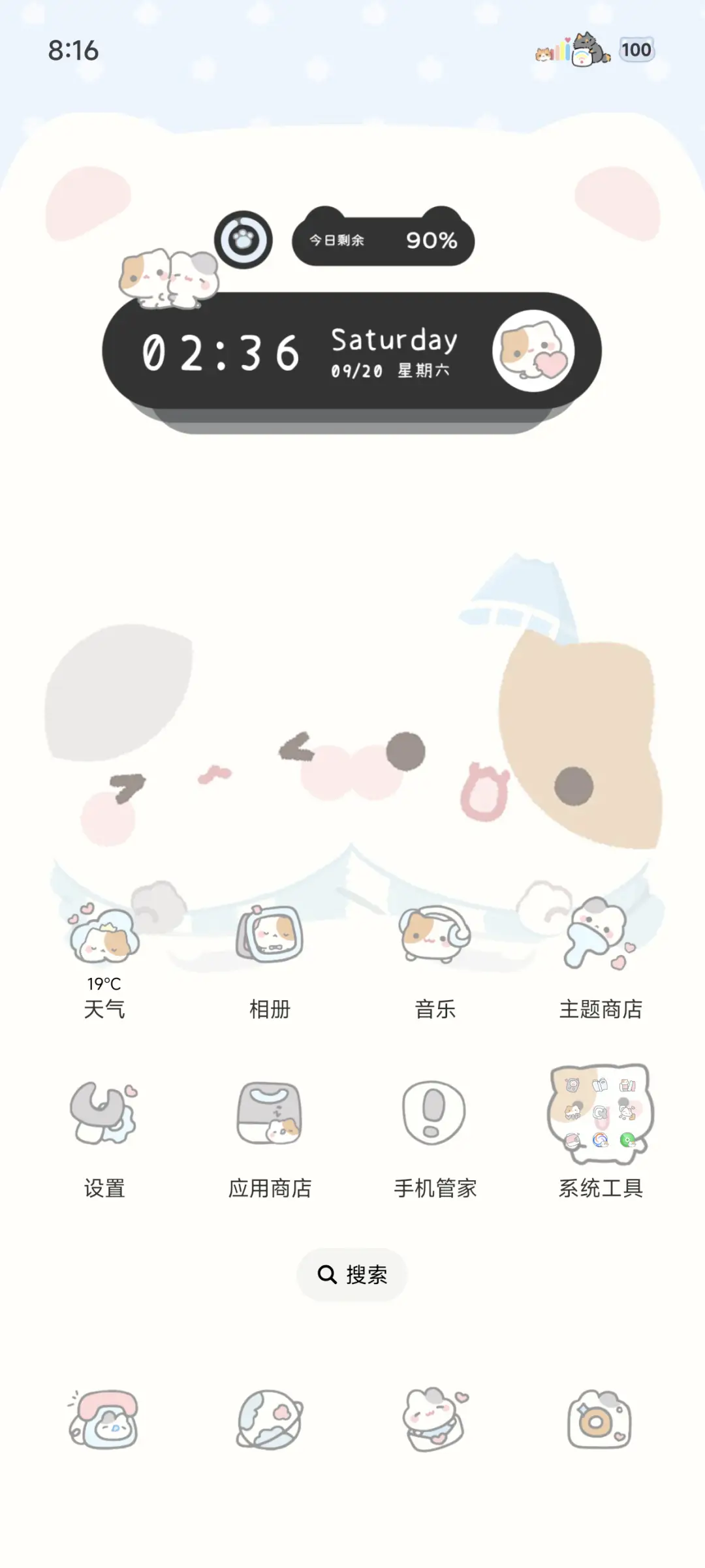
Task: Tap the 100 battery indicator in the status bar
Action: pyautogui.click(x=636, y=50)
